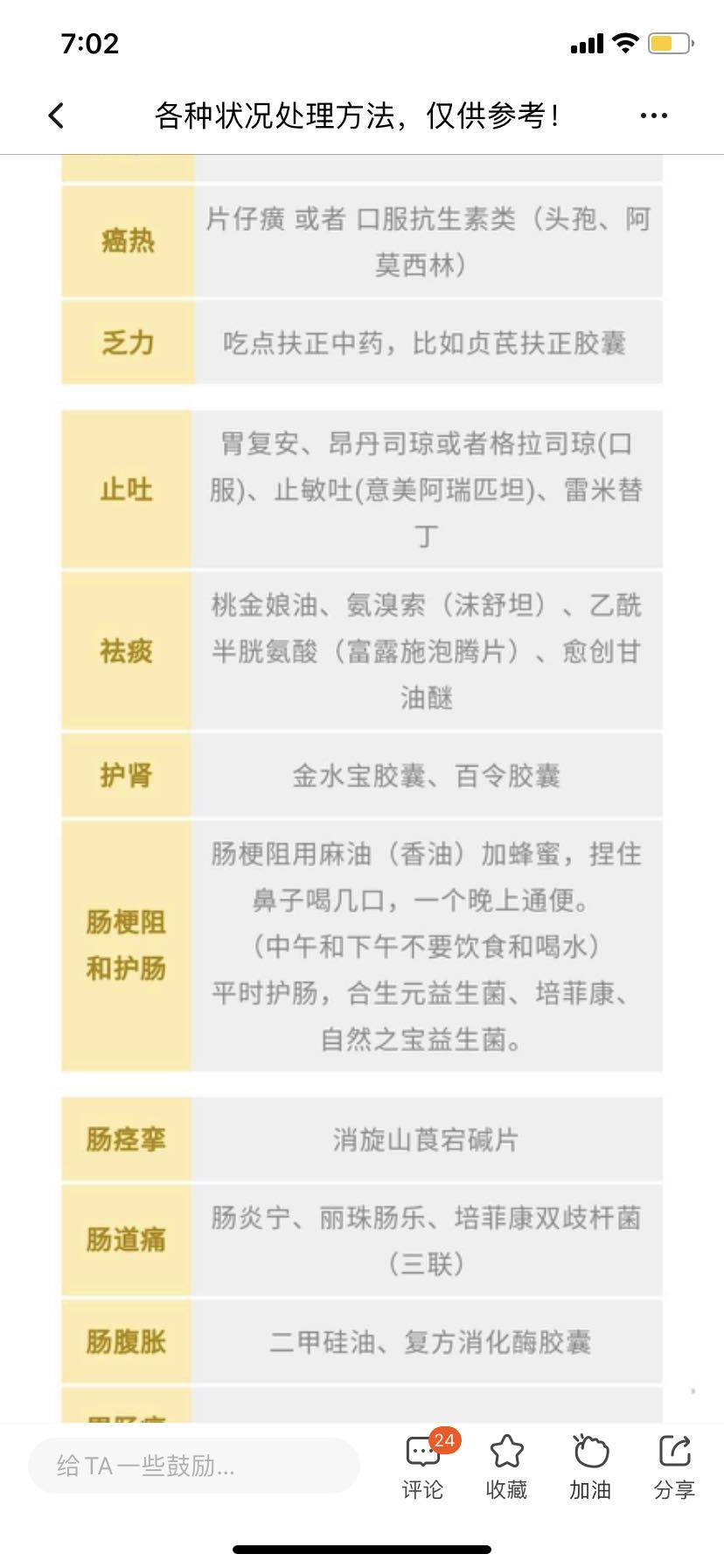The width and height of the screenshot is (724, 1568).
Task: Go back to the previous page
Action: coord(56,115)
